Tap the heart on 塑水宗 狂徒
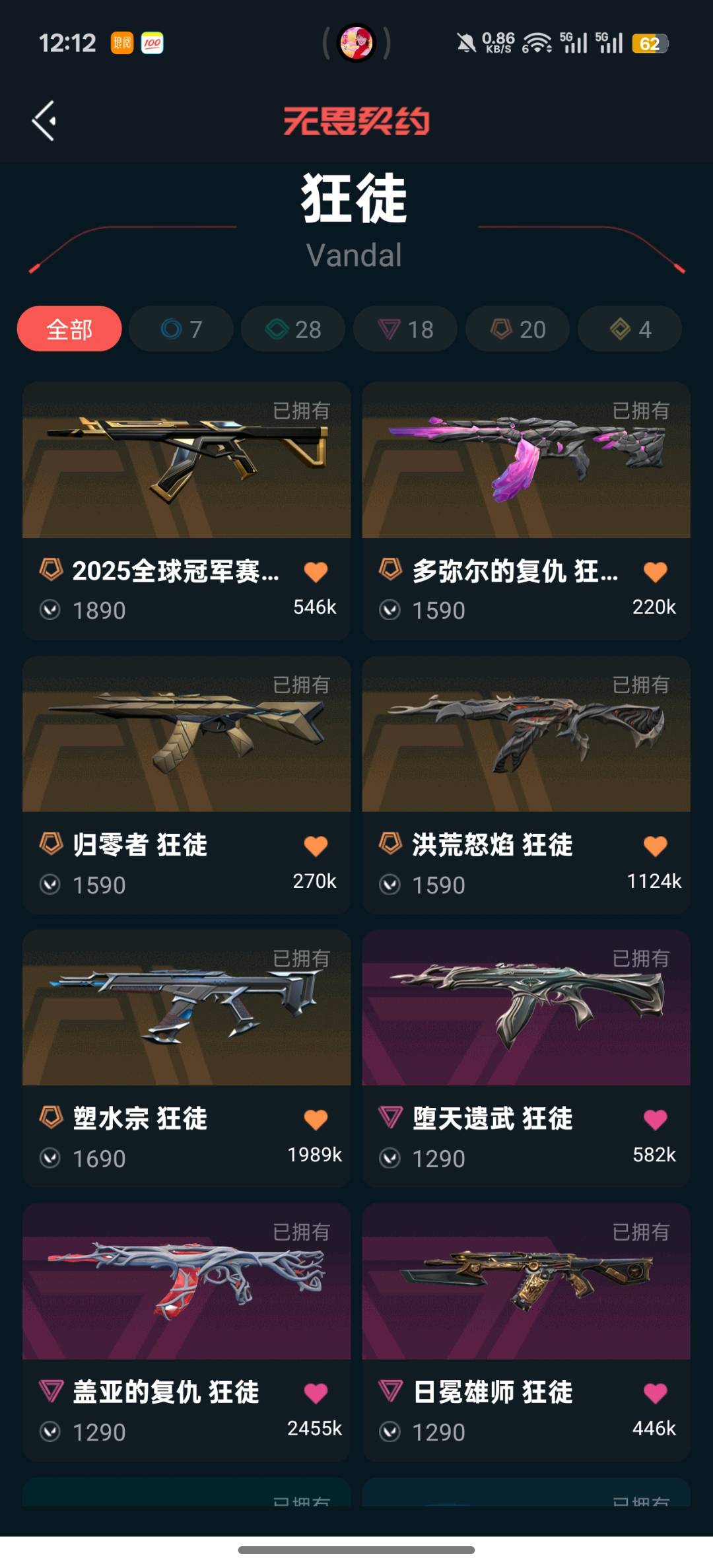713x1568 pixels. coord(316,1120)
